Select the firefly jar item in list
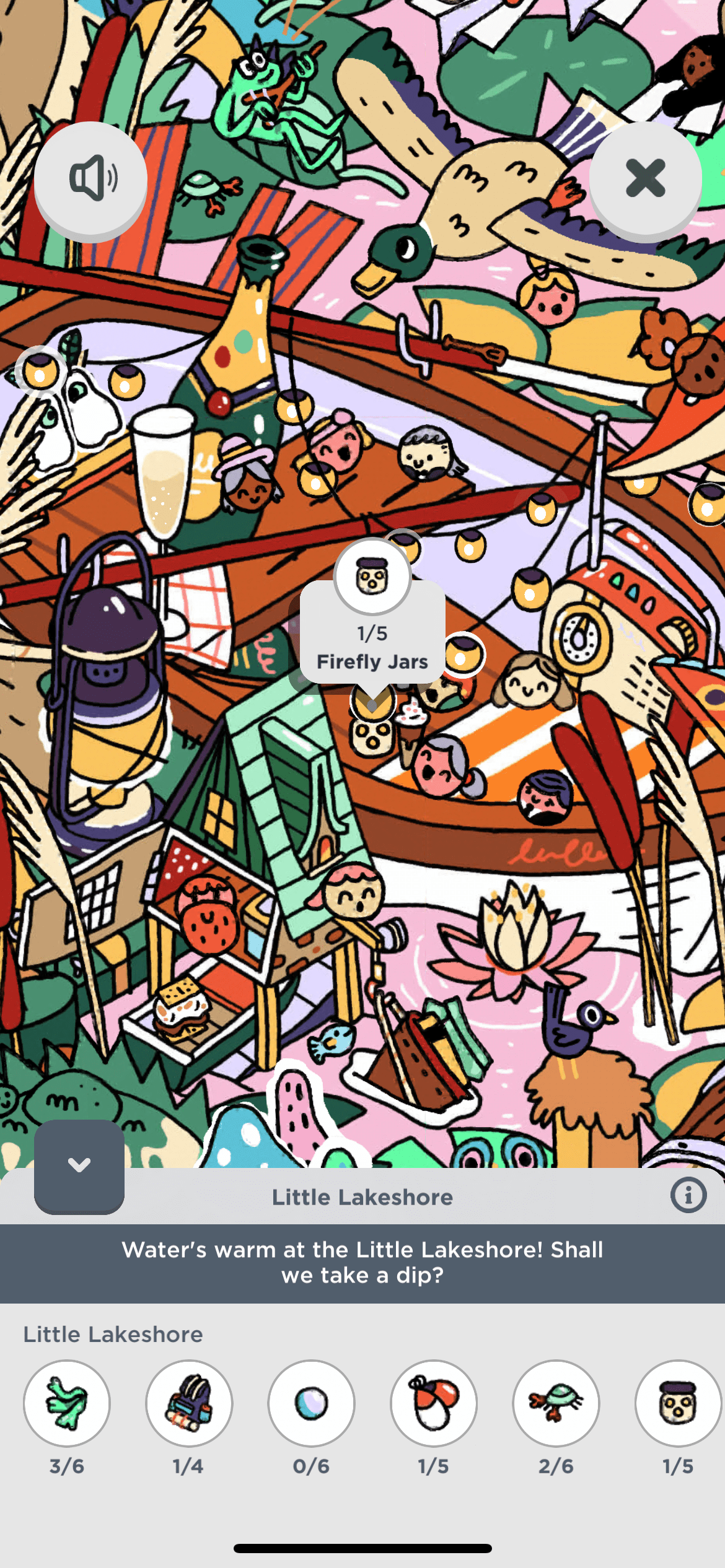The width and height of the screenshot is (725, 1568). (x=678, y=1403)
